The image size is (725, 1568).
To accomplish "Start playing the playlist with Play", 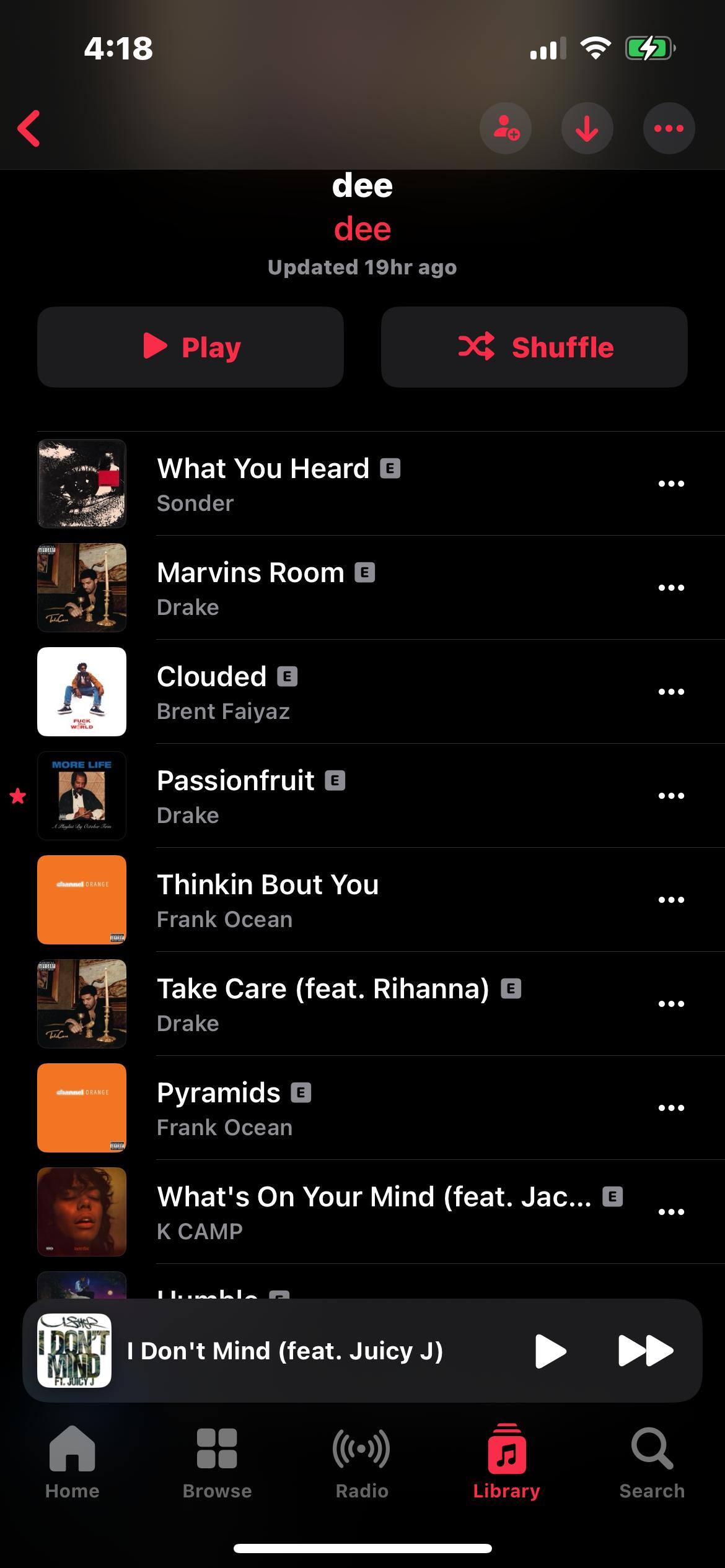I will tap(190, 347).
